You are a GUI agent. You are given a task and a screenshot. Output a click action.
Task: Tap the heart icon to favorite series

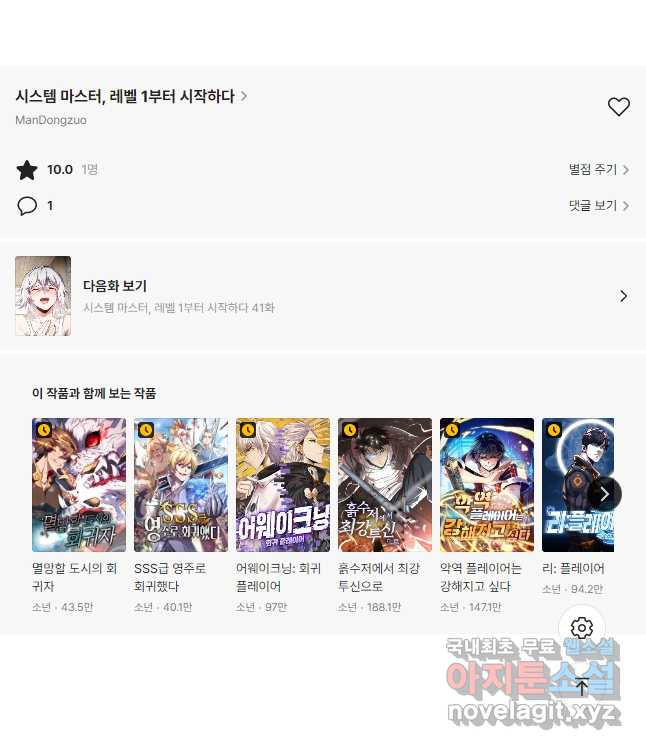click(x=618, y=107)
